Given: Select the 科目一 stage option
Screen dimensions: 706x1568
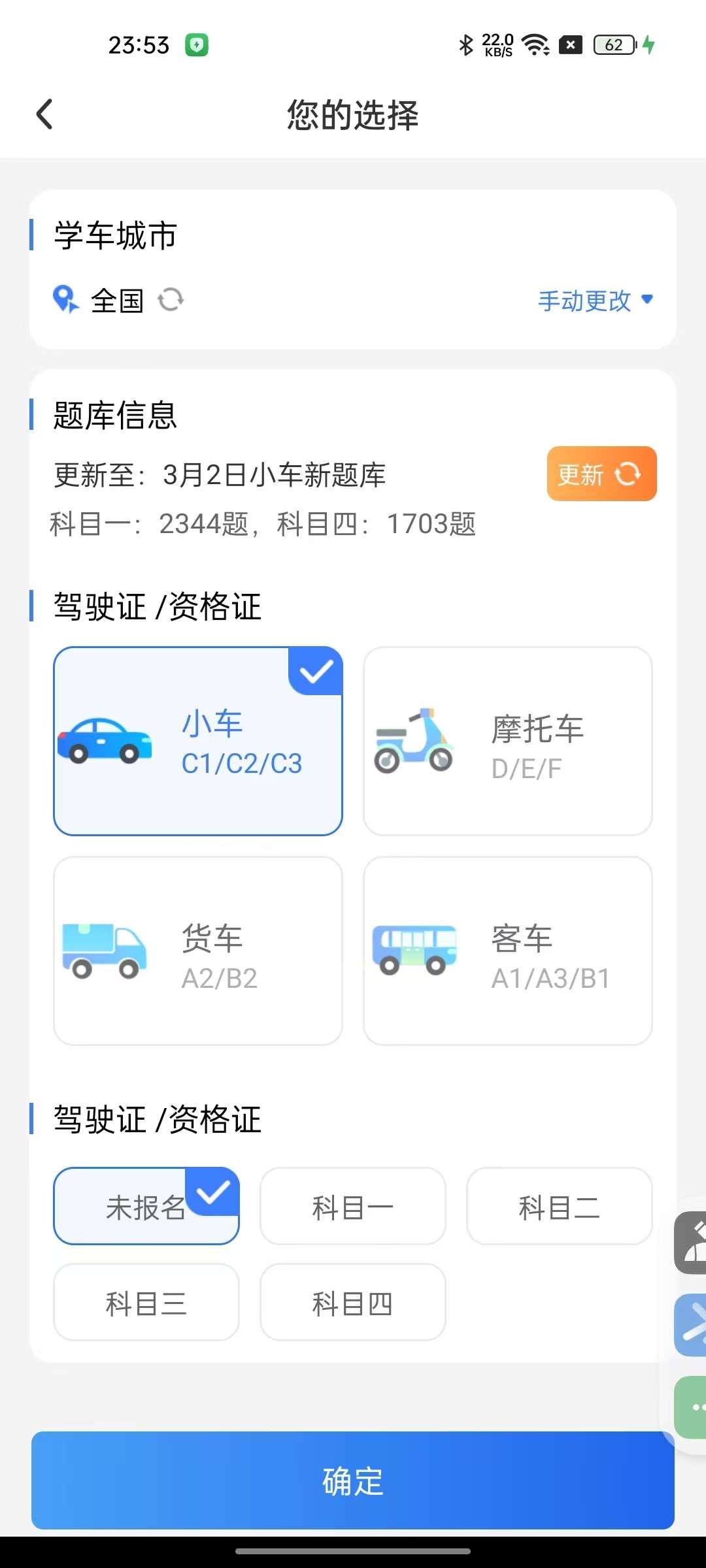Looking at the screenshot, I should (353, 1206).
